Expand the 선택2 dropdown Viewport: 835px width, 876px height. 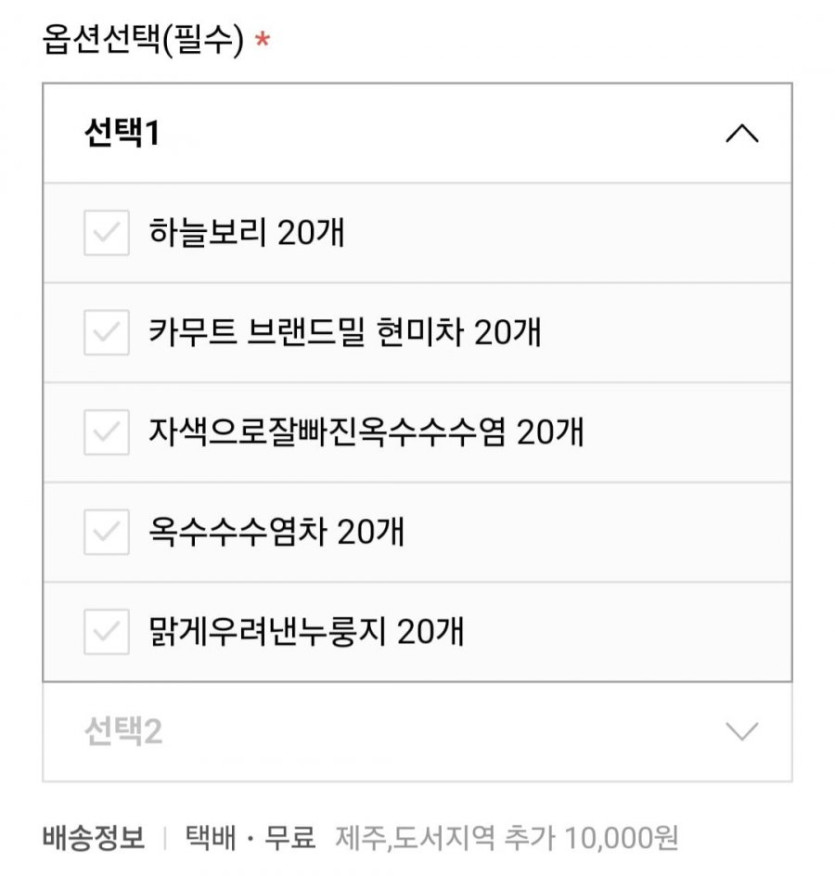(x=741, y=732)
